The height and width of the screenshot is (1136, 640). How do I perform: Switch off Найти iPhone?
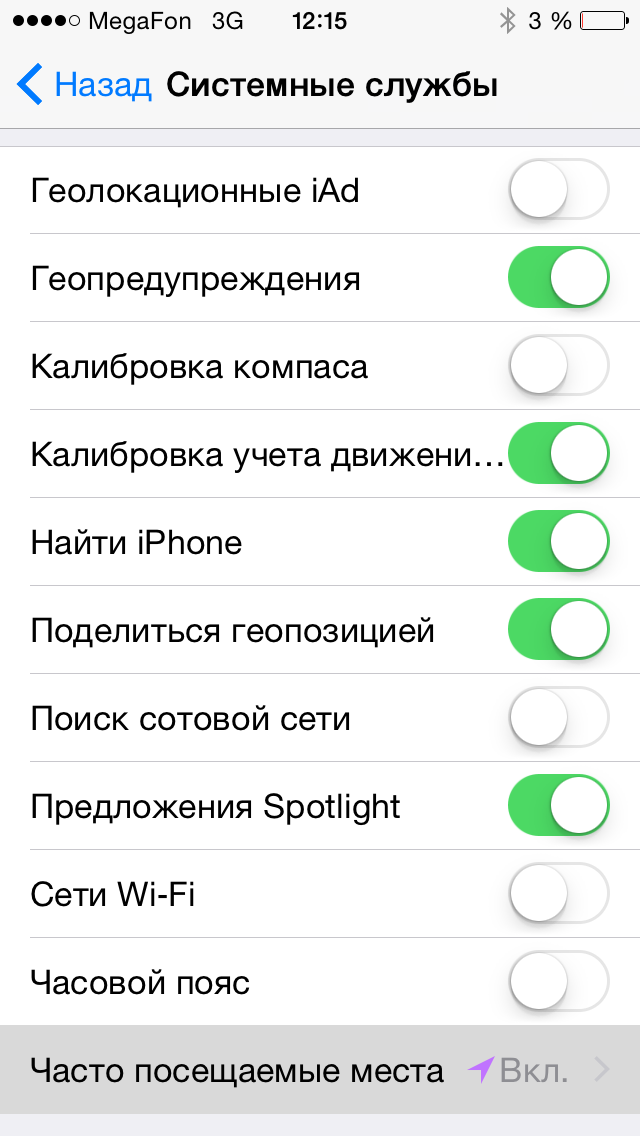coord(559,541)
